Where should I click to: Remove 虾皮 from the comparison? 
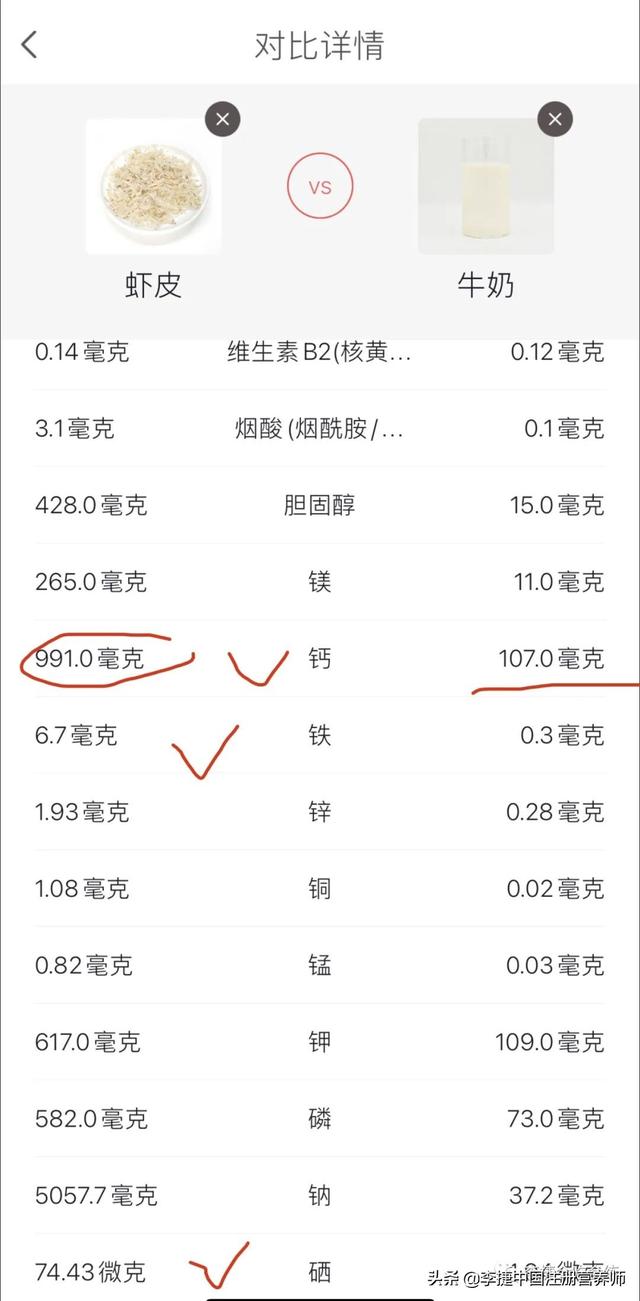(222, 120)
